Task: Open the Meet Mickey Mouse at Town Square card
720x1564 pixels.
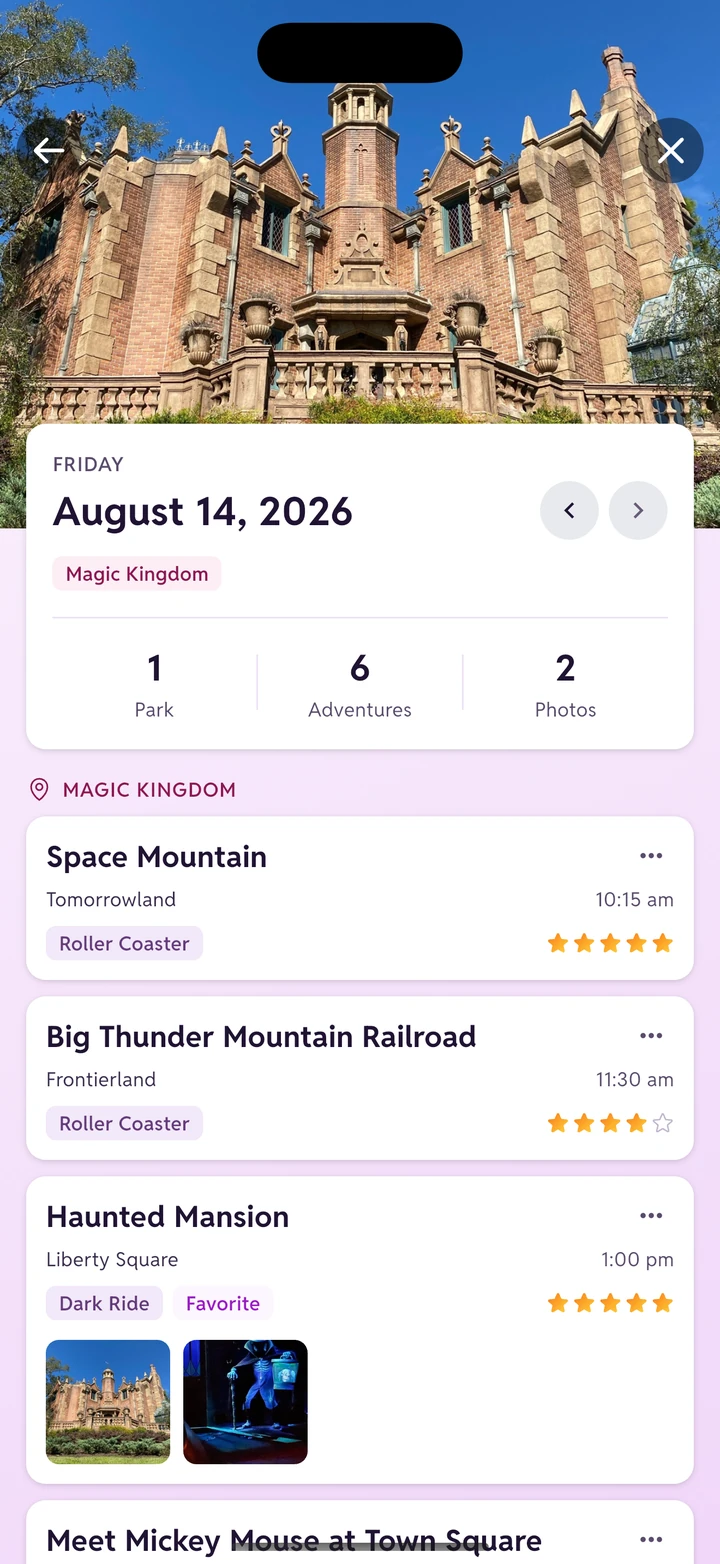Action: 360,1533
